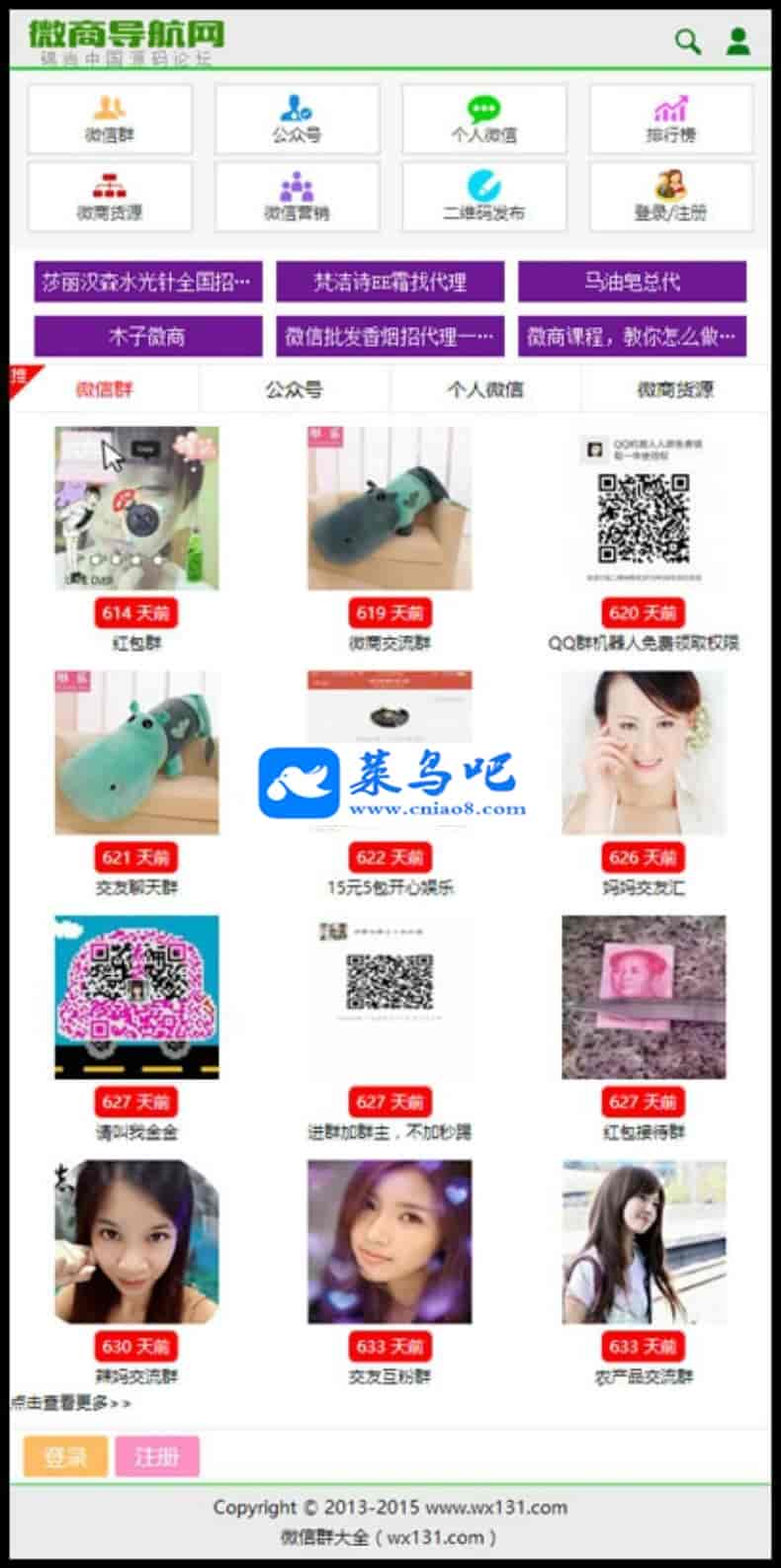781x1568 pixels.
Task: Tap the orange 登录 button
Action: coord(65,1456)
